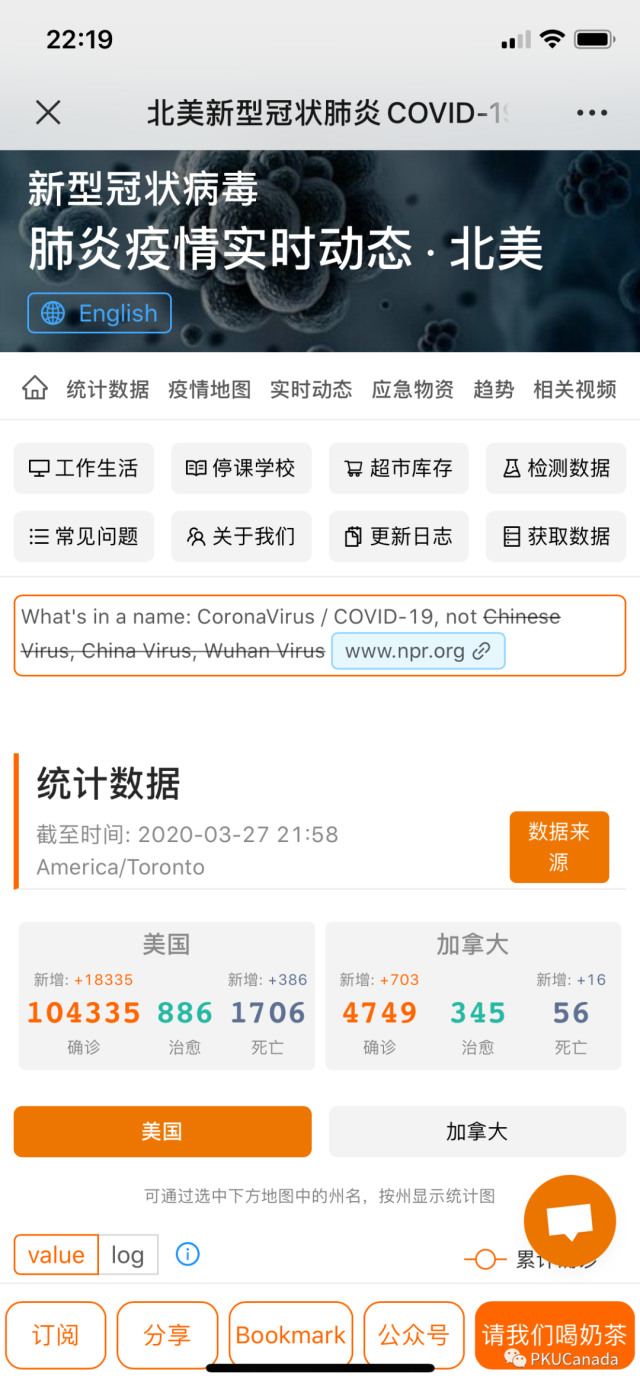Switch to the 应急物资 tab

tap(412, 389)
